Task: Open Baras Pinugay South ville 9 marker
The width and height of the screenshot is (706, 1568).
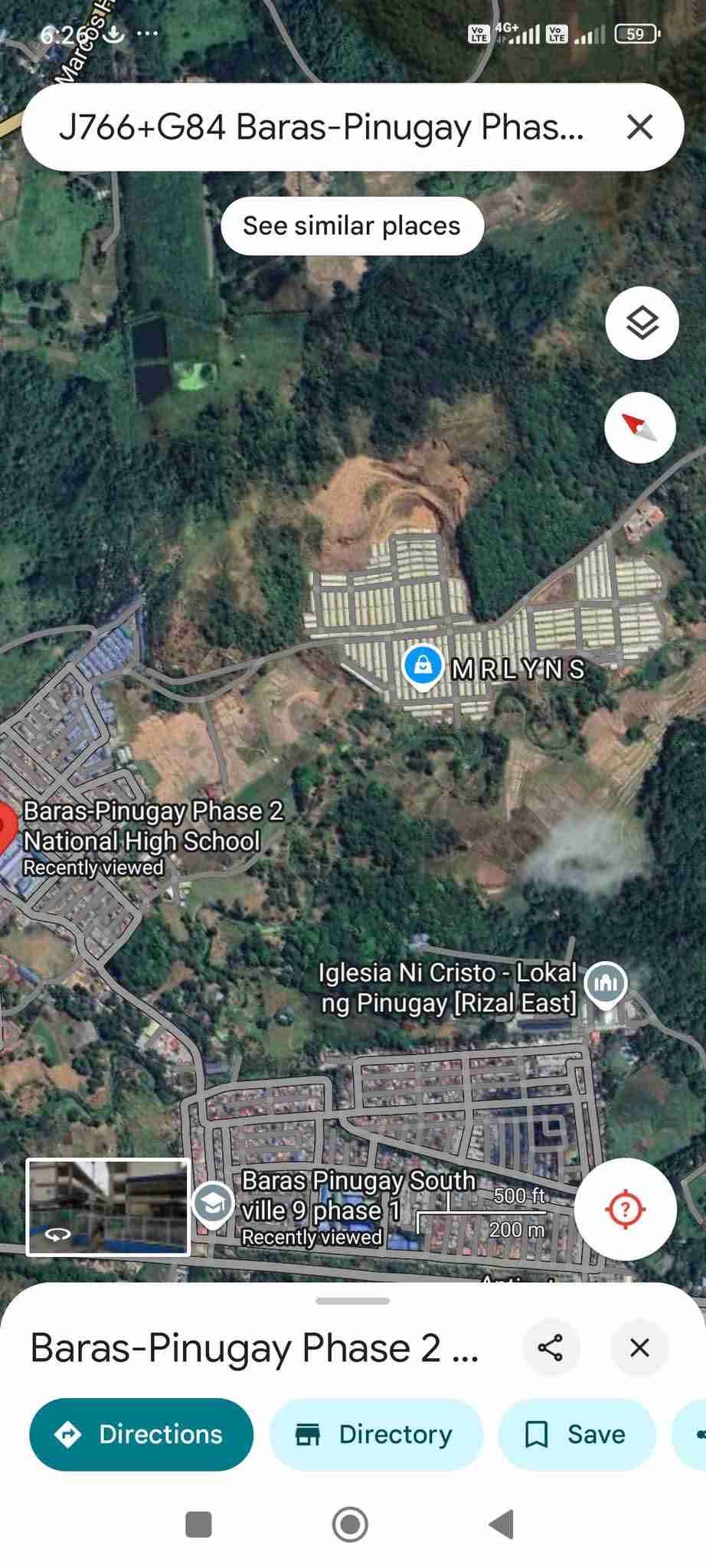Action: [x=213, y=1204]
